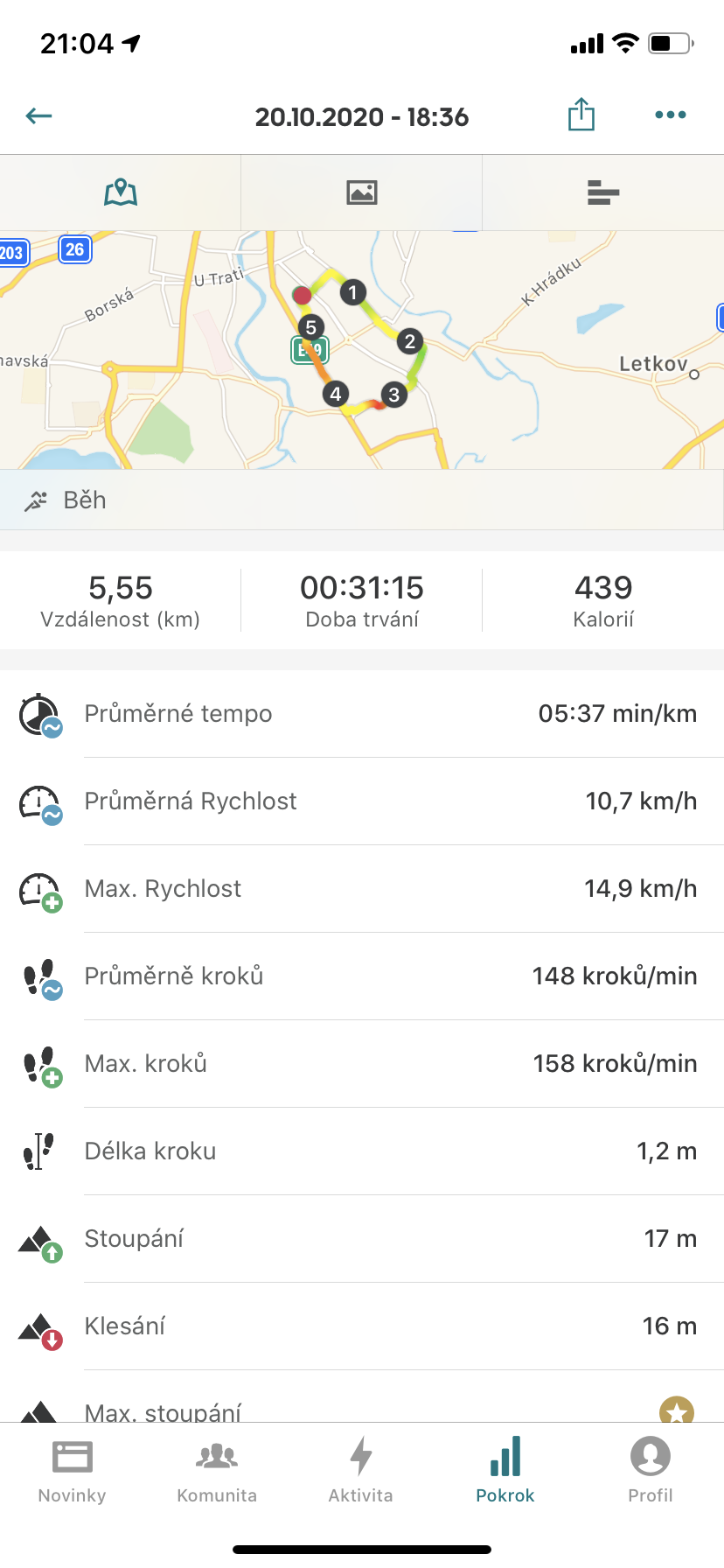Go to the Profil tab
This screenshot has height=1568, width=724.
651,1470
